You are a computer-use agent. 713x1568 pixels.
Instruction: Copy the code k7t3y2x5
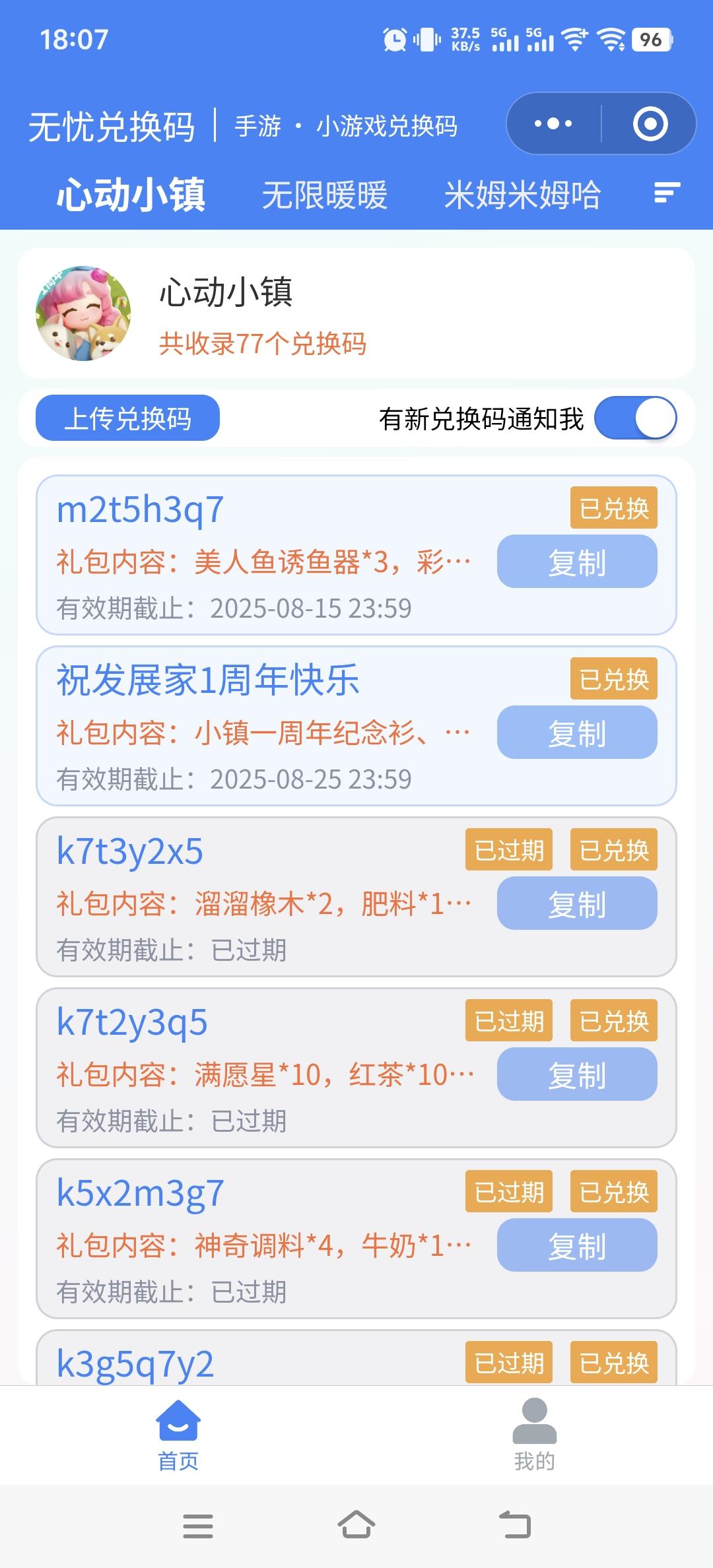coord(577,903)
